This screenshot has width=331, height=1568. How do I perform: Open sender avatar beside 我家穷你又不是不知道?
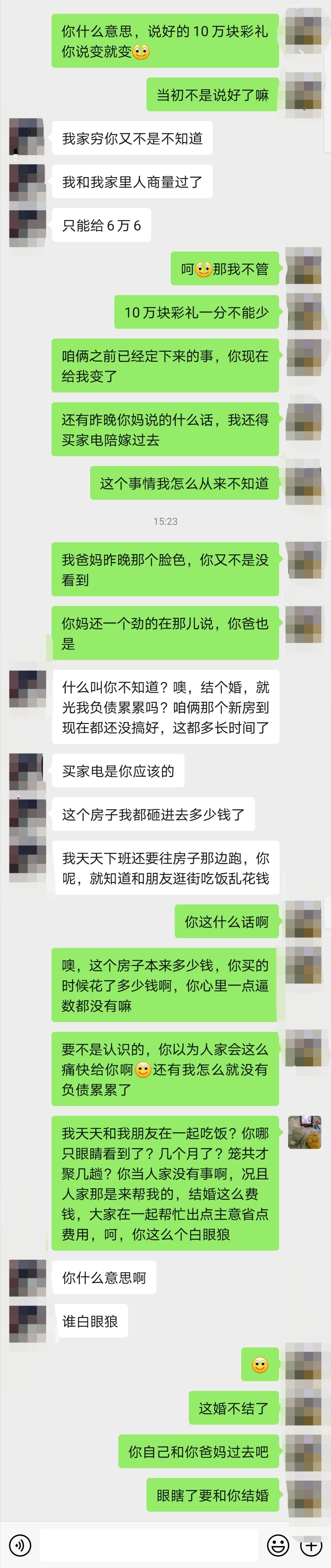(x=27, y=137)
